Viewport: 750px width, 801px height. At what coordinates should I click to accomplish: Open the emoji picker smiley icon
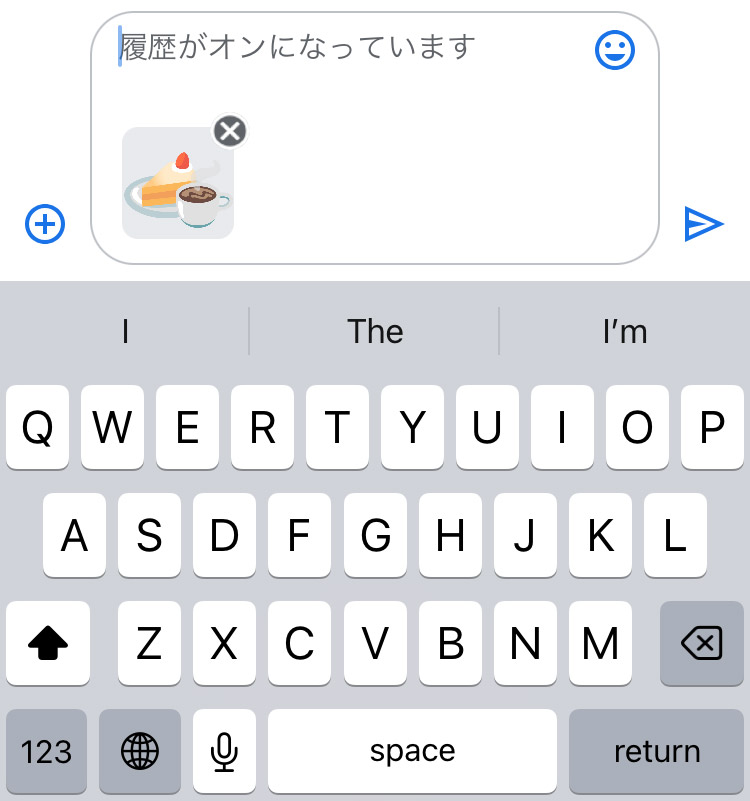coord(615,51)
